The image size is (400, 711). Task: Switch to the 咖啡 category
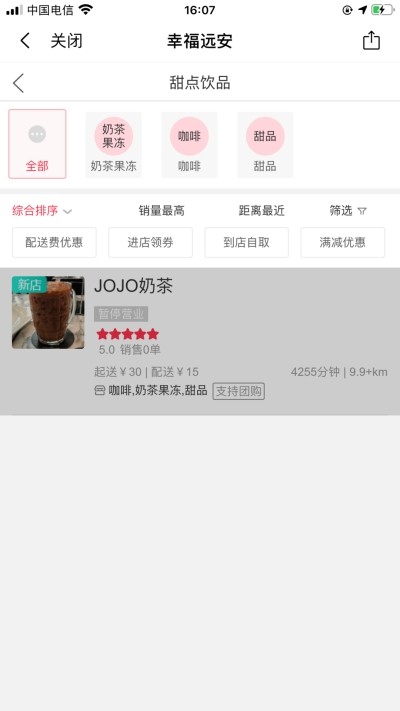(189, 145)
